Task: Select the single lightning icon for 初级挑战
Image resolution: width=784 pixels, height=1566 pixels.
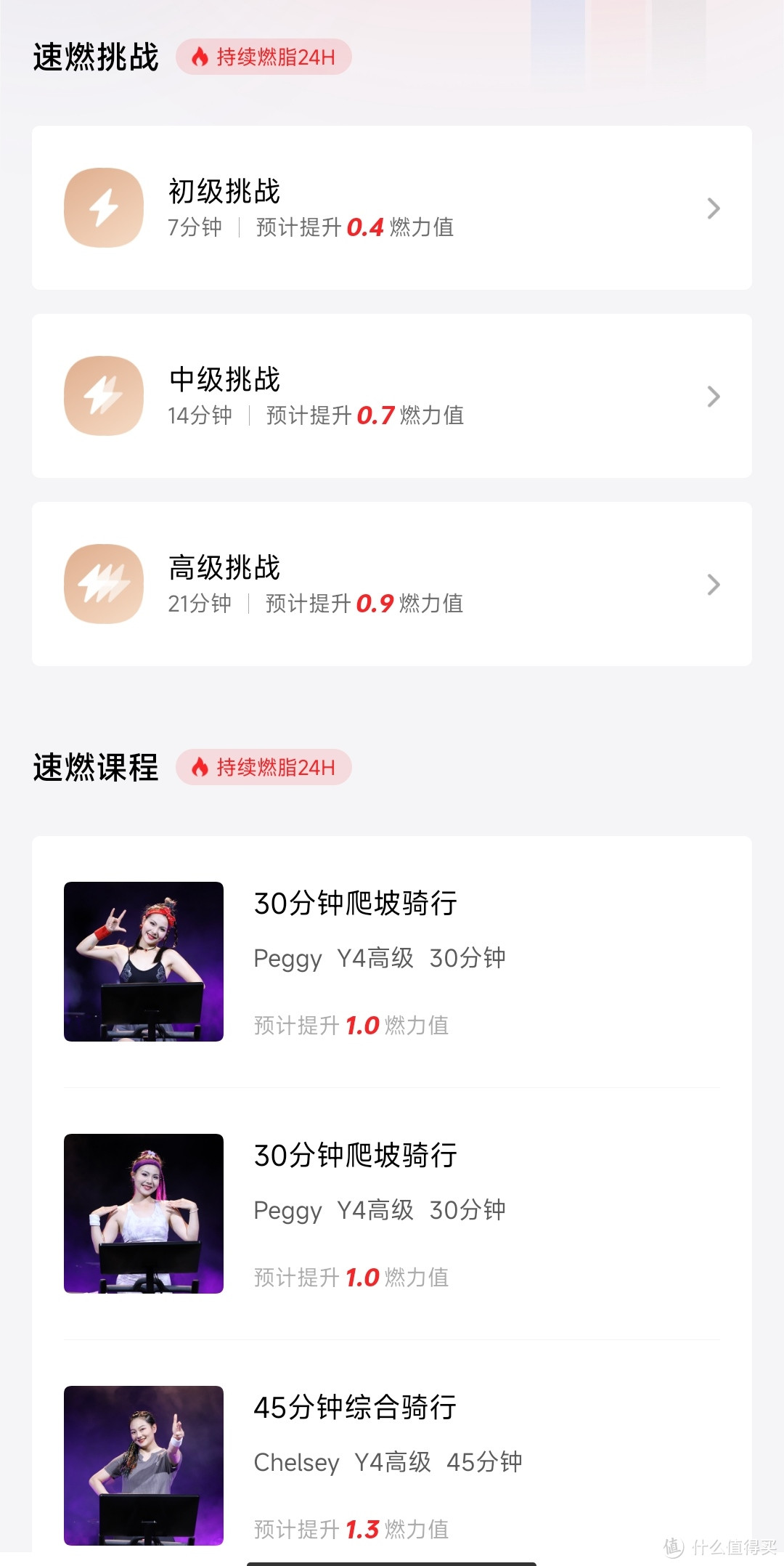Action: click(x=102, y=207)
